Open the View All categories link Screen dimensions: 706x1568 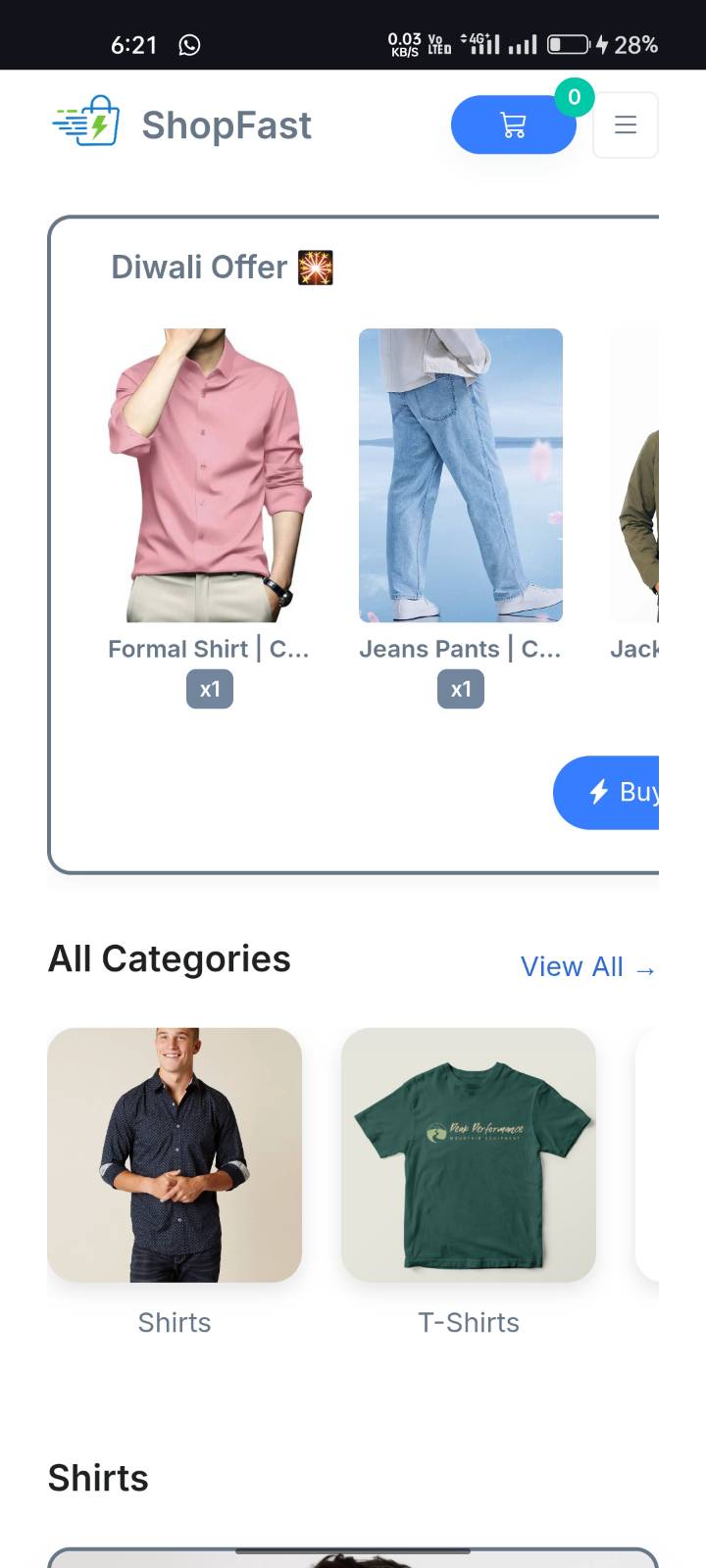click(x=588, y=967)
